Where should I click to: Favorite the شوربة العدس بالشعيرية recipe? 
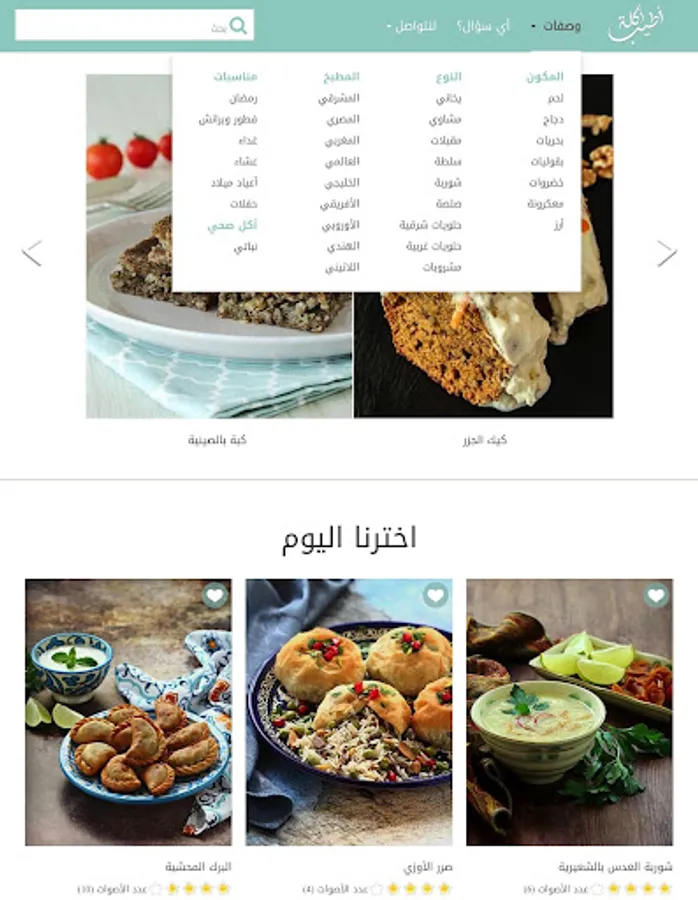click(656, 595)
